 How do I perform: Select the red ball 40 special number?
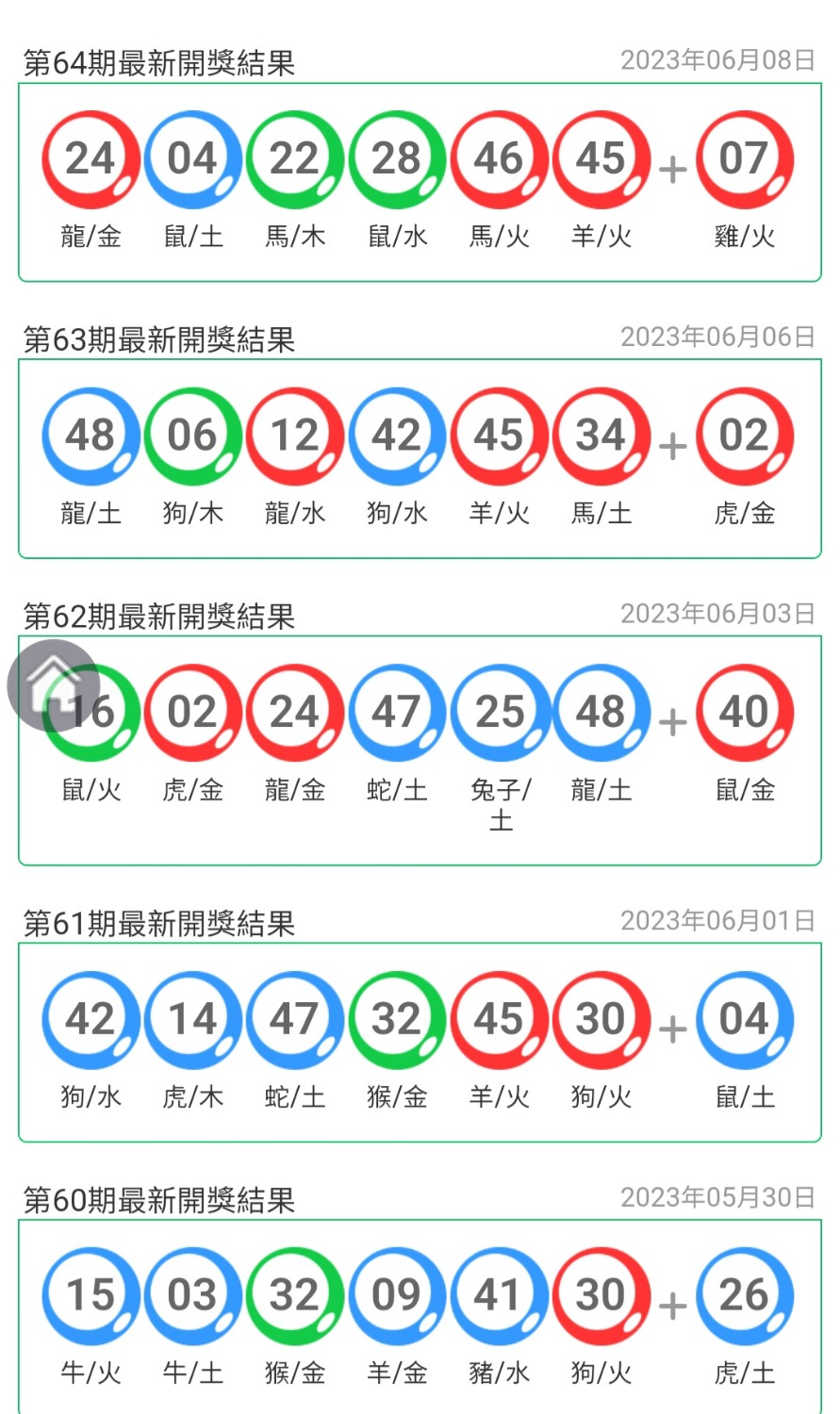point(745,712)
